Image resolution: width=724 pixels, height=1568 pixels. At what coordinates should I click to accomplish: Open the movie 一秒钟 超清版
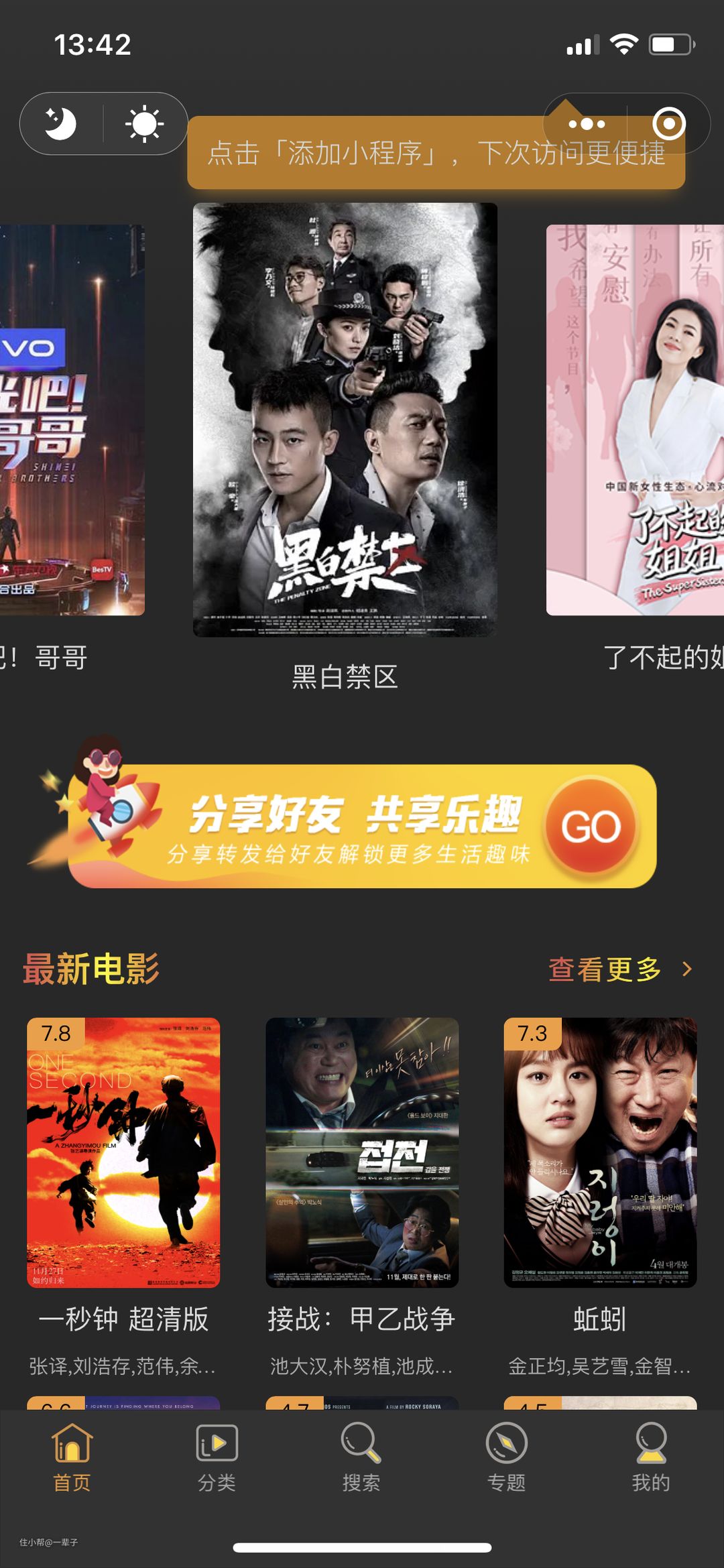point(123,1152)
